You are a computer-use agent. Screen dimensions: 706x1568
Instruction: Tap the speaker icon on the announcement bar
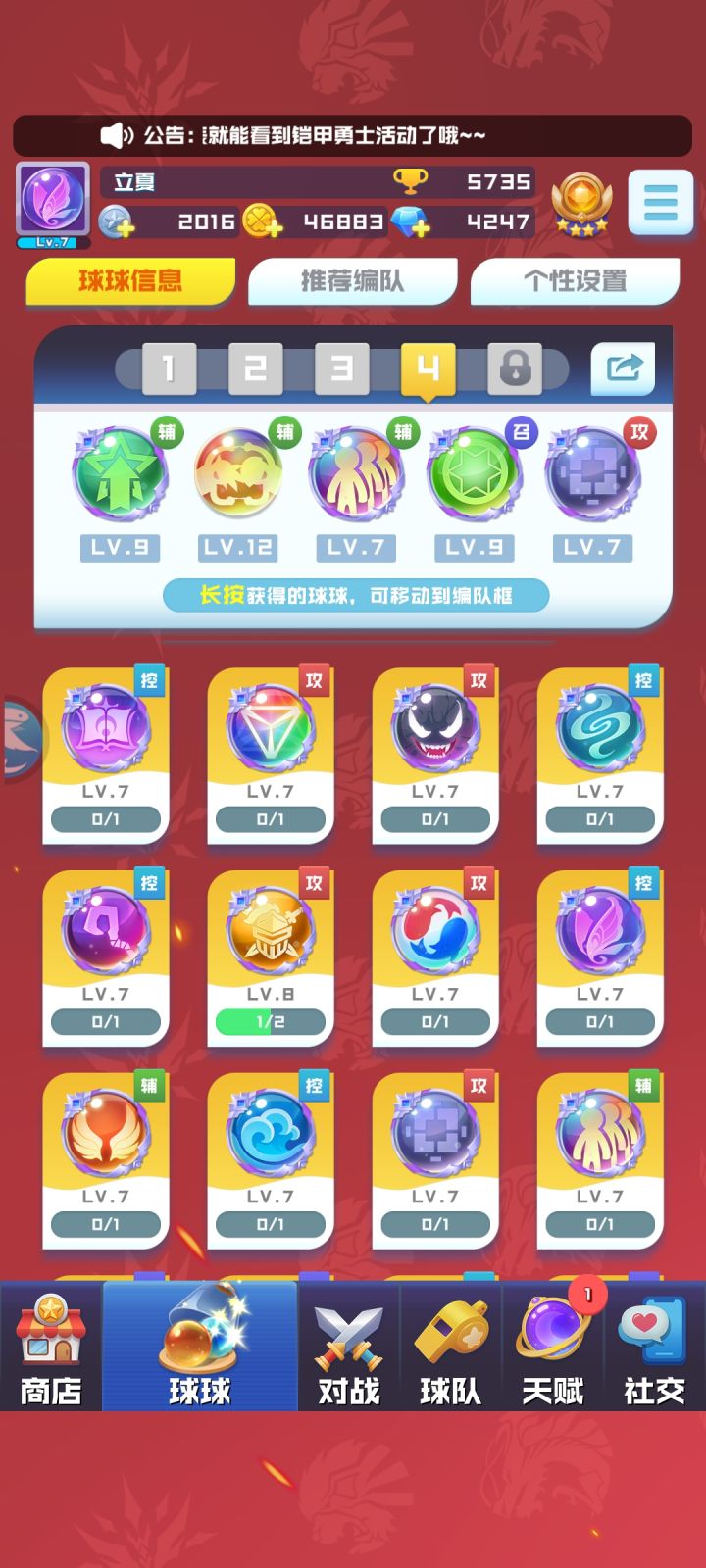(116, 136)
